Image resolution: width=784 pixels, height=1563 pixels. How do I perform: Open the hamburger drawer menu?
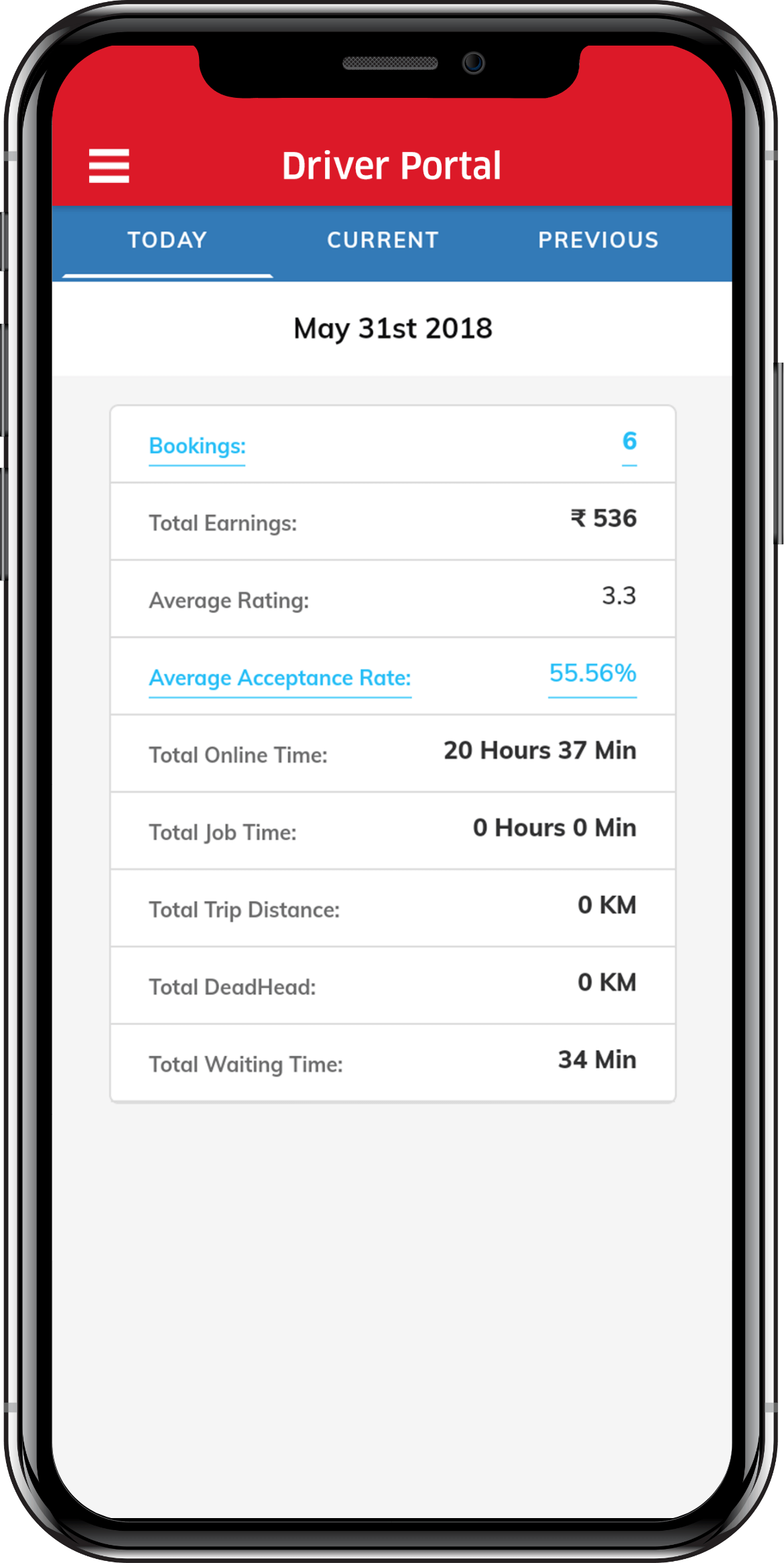[109, 166]
